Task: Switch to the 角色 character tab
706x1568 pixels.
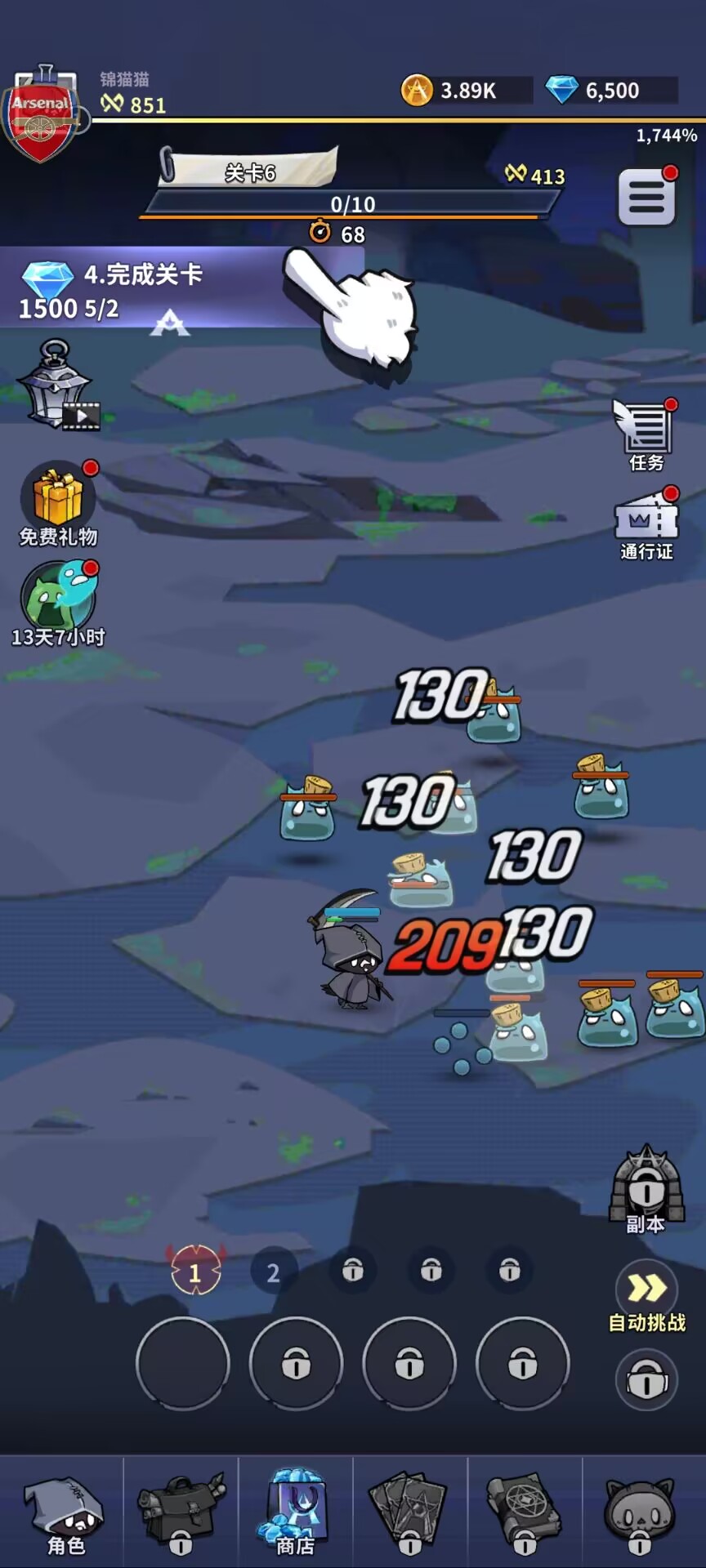Action: (64, 1513)
